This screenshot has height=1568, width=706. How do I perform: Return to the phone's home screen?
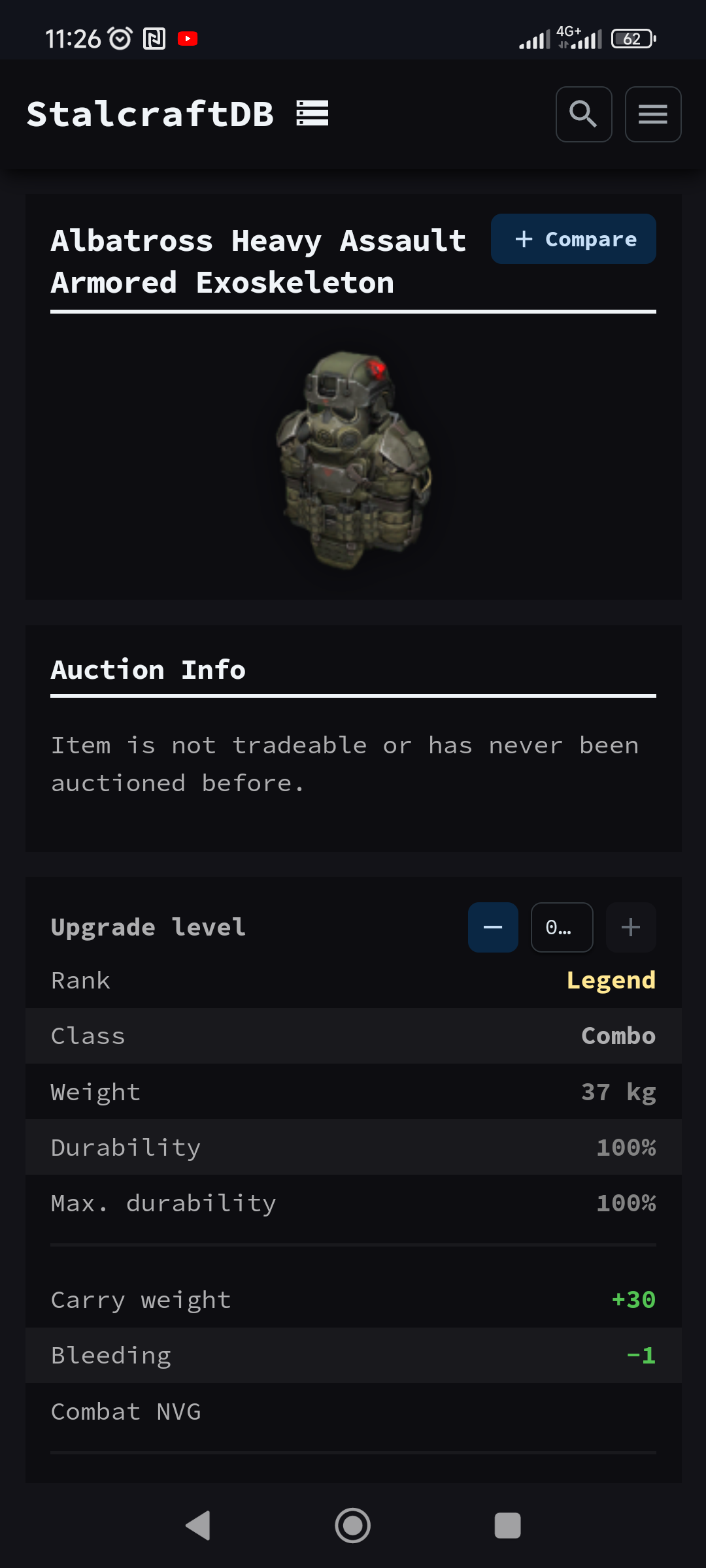[353, 1526]
